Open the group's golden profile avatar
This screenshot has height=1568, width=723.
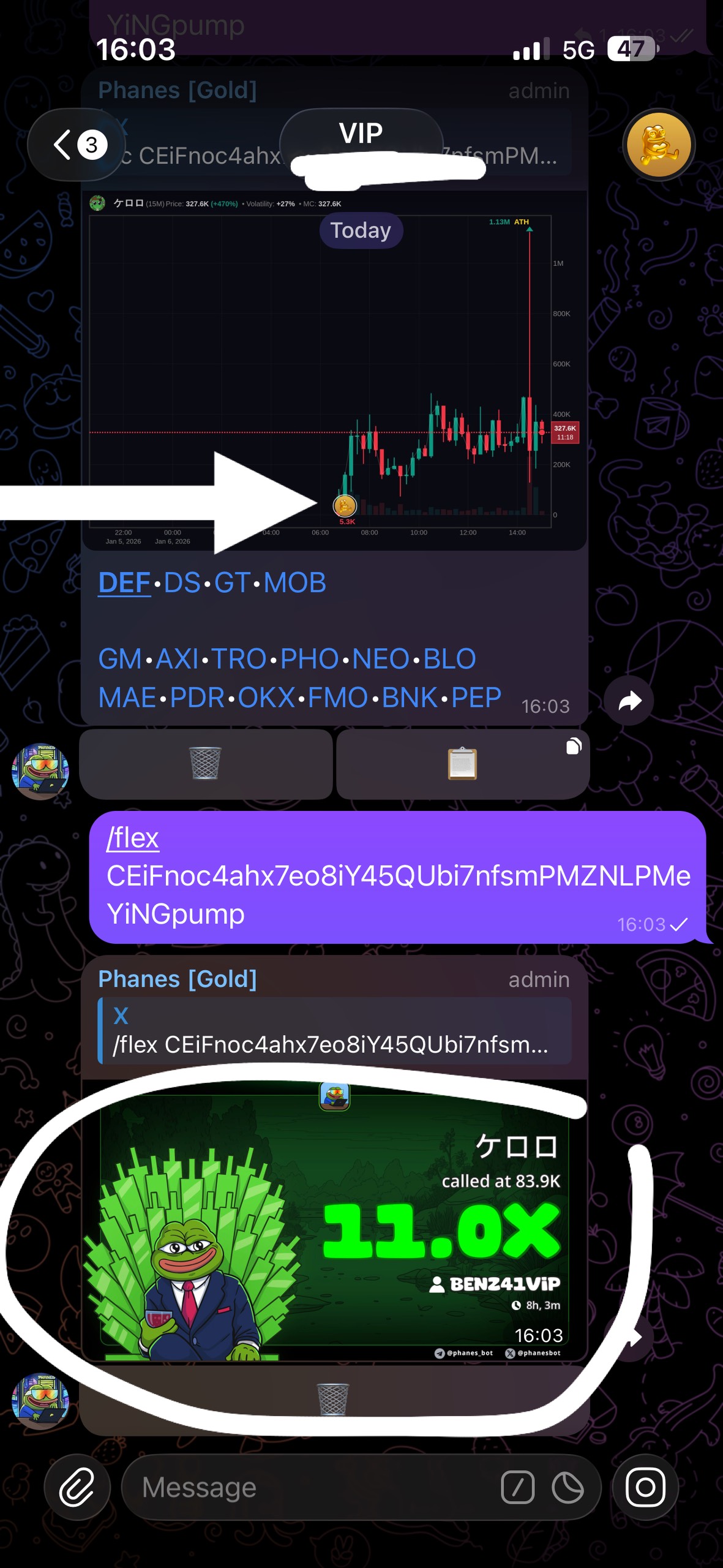tap(659, 145)
